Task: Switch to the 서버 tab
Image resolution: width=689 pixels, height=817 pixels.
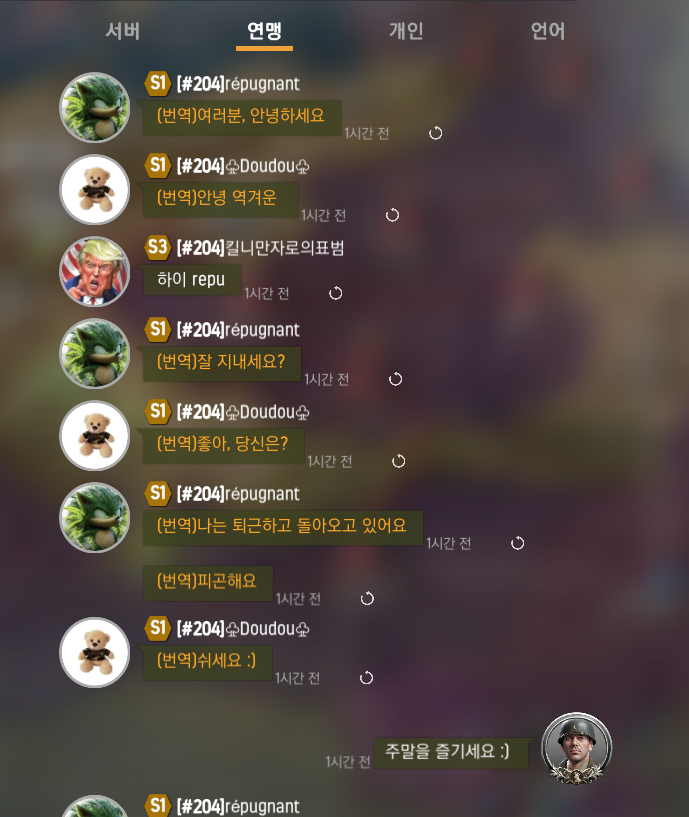Action: pyautogui.click(x=123, y=31)
